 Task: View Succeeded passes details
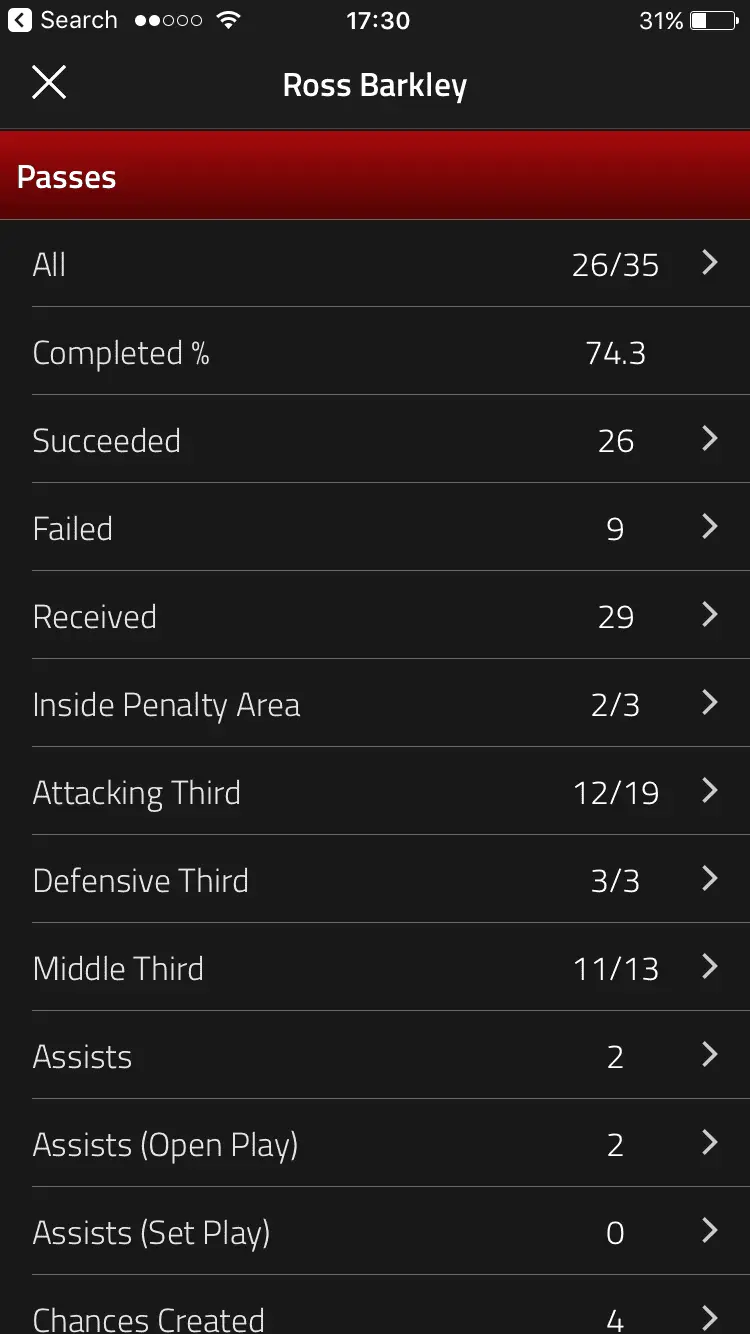point(375,440)
